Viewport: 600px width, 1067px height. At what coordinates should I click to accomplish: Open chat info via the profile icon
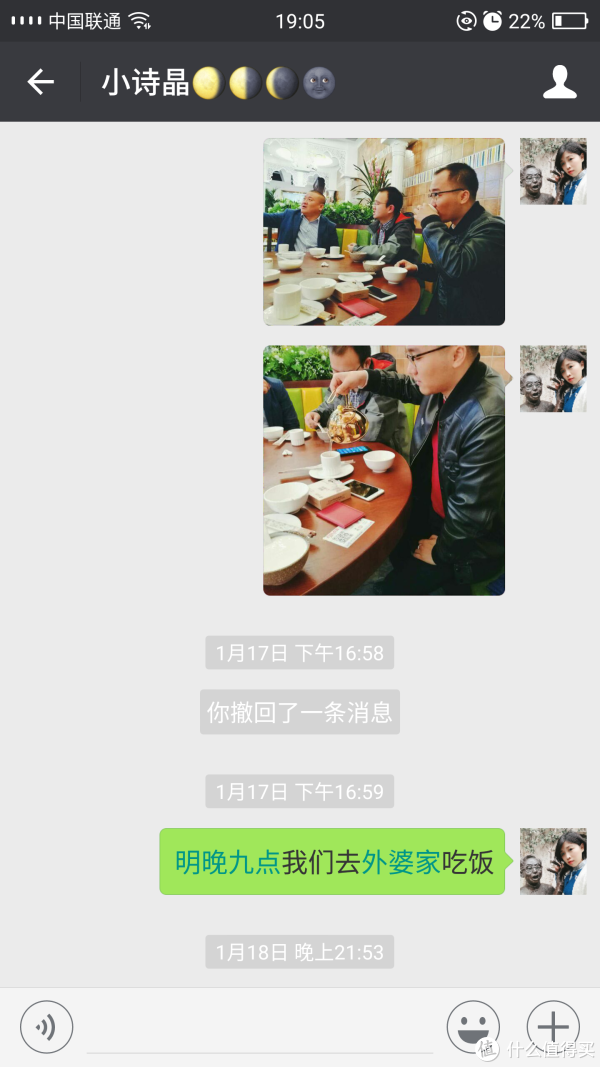click(560, 82)
